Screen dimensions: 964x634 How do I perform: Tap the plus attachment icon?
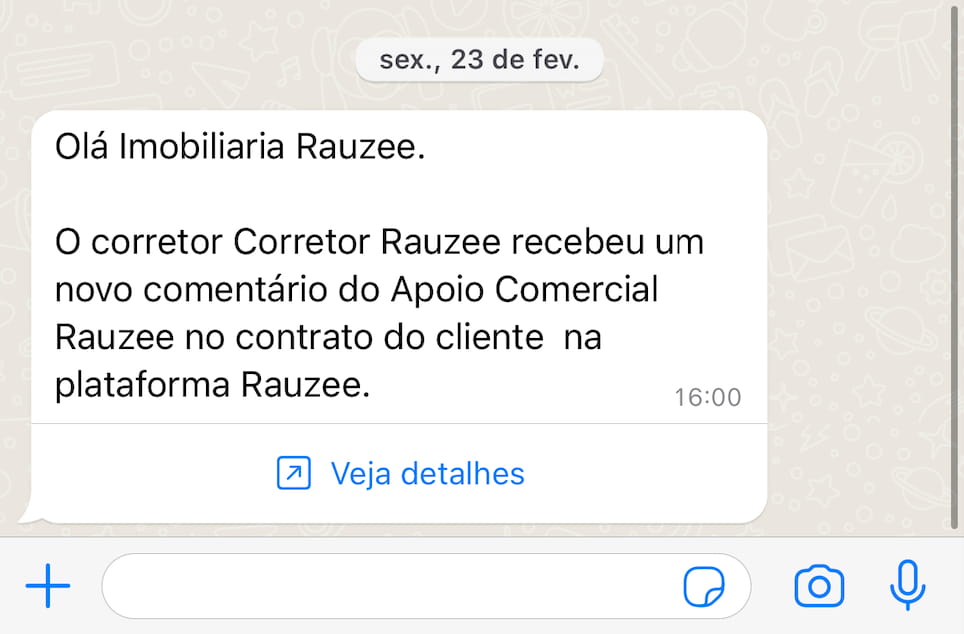click(47, 586)
